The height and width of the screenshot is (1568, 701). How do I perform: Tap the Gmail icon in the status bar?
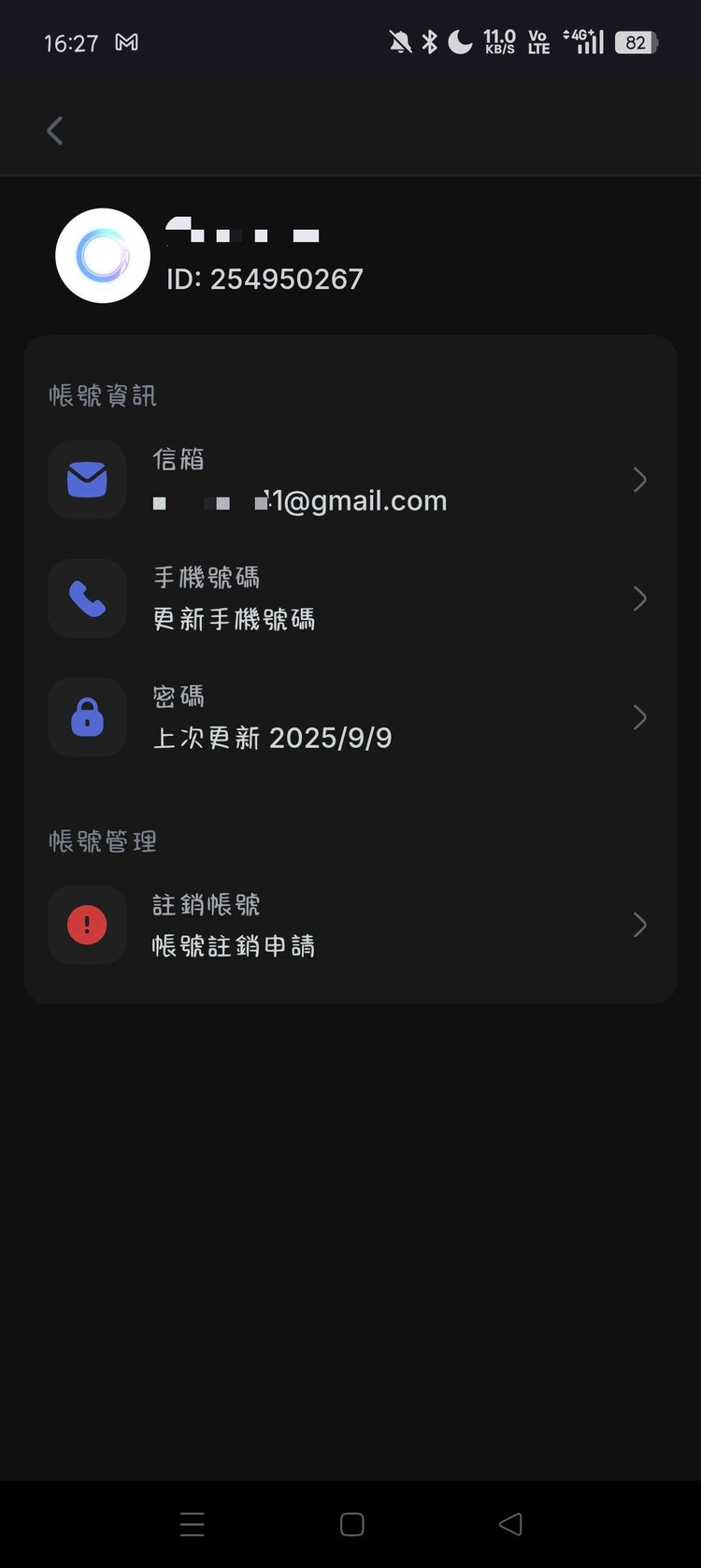coord(128,42)
